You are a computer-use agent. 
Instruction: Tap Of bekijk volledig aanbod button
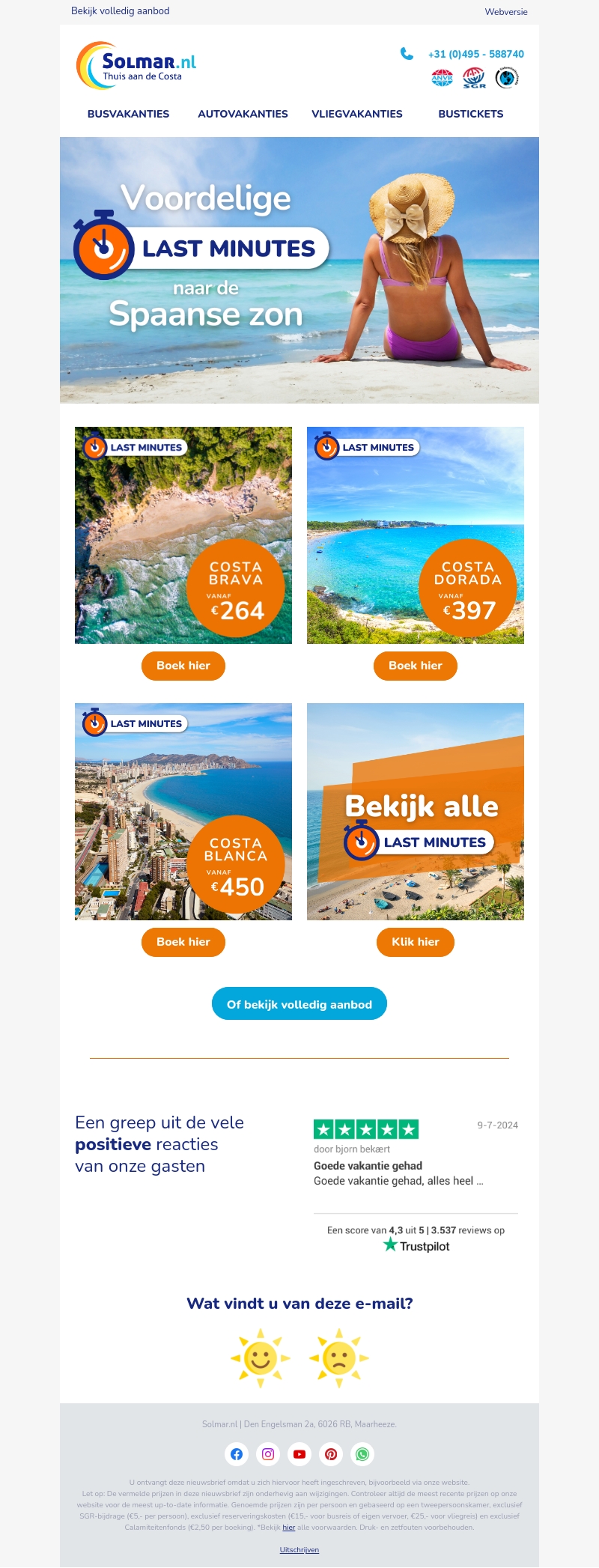pos(299,1004)
